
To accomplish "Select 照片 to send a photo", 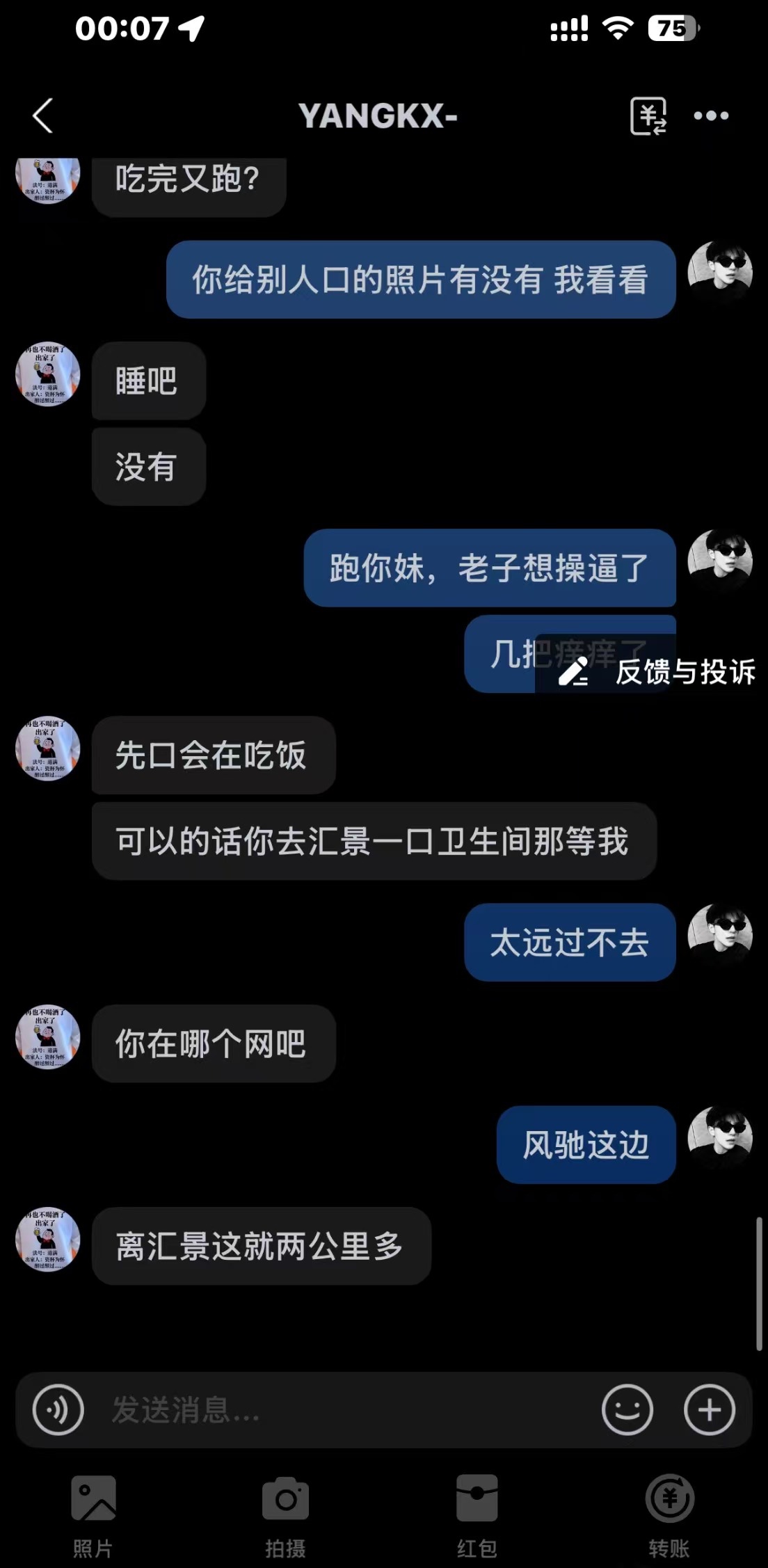I will (93, 1508).
